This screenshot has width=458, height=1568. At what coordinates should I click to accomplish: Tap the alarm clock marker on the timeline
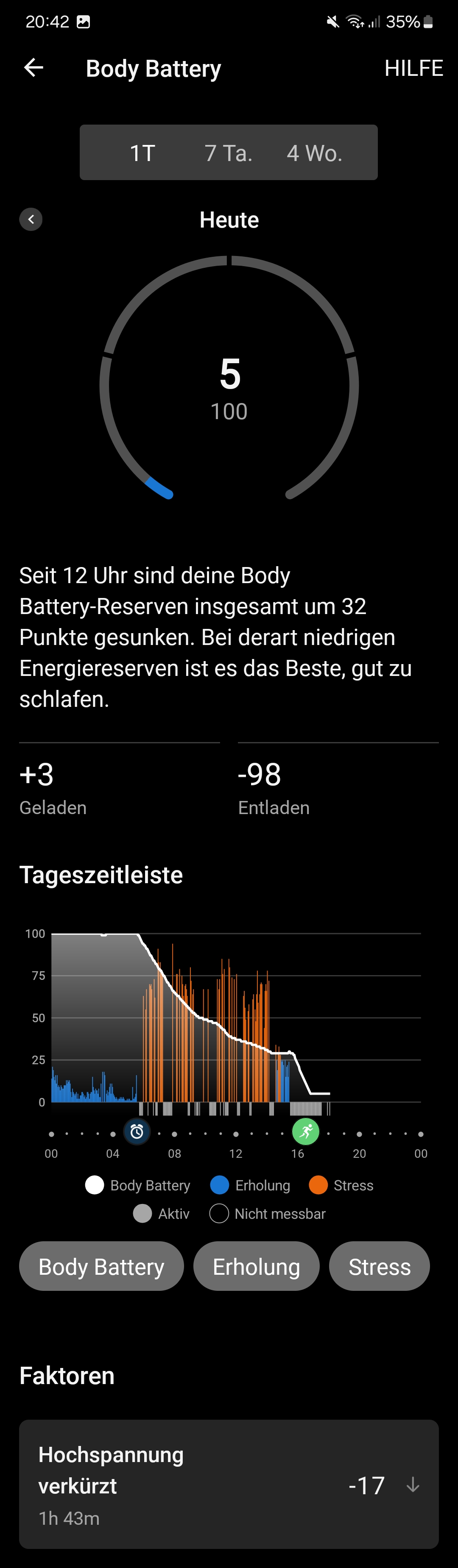point(137,1132)
